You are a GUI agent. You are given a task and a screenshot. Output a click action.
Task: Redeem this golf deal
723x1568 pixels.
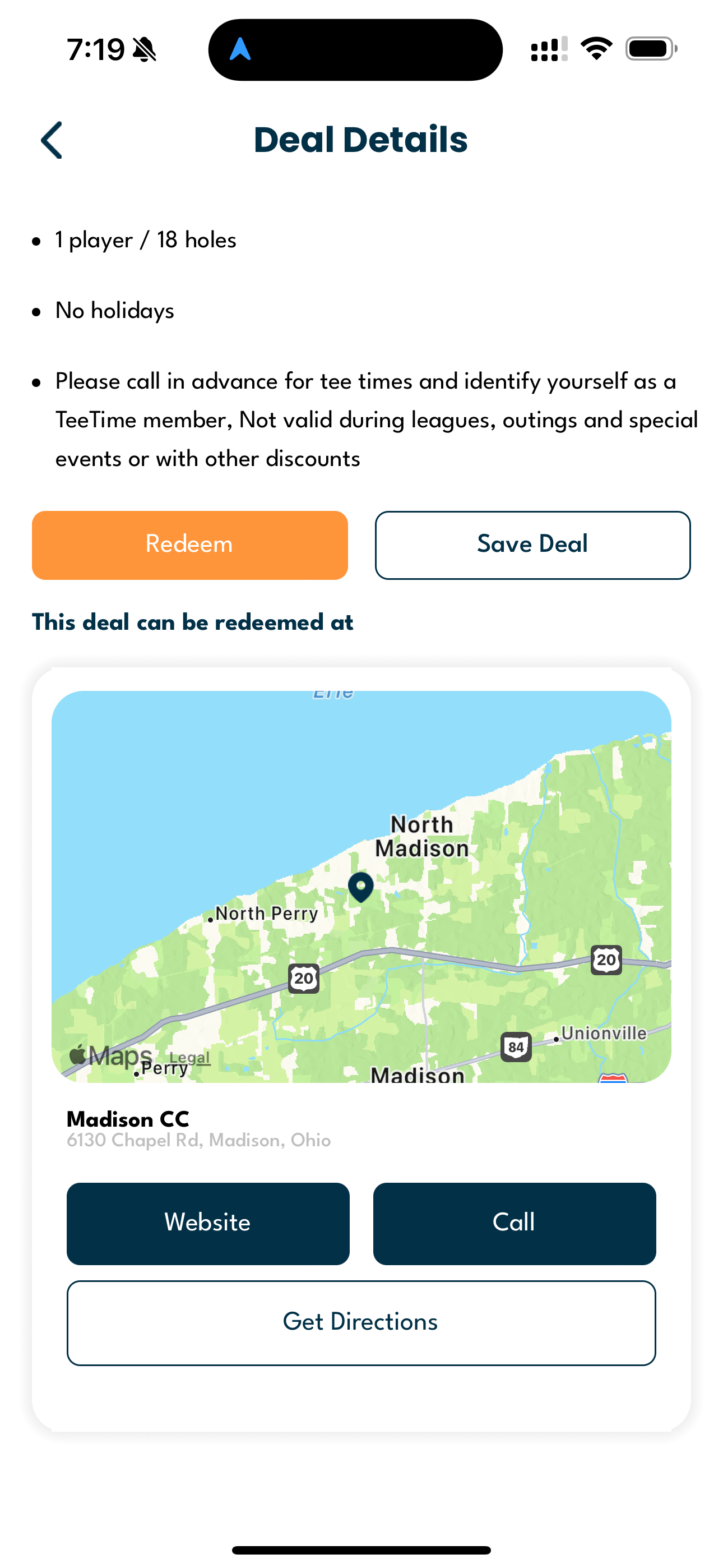pos(190,545)
